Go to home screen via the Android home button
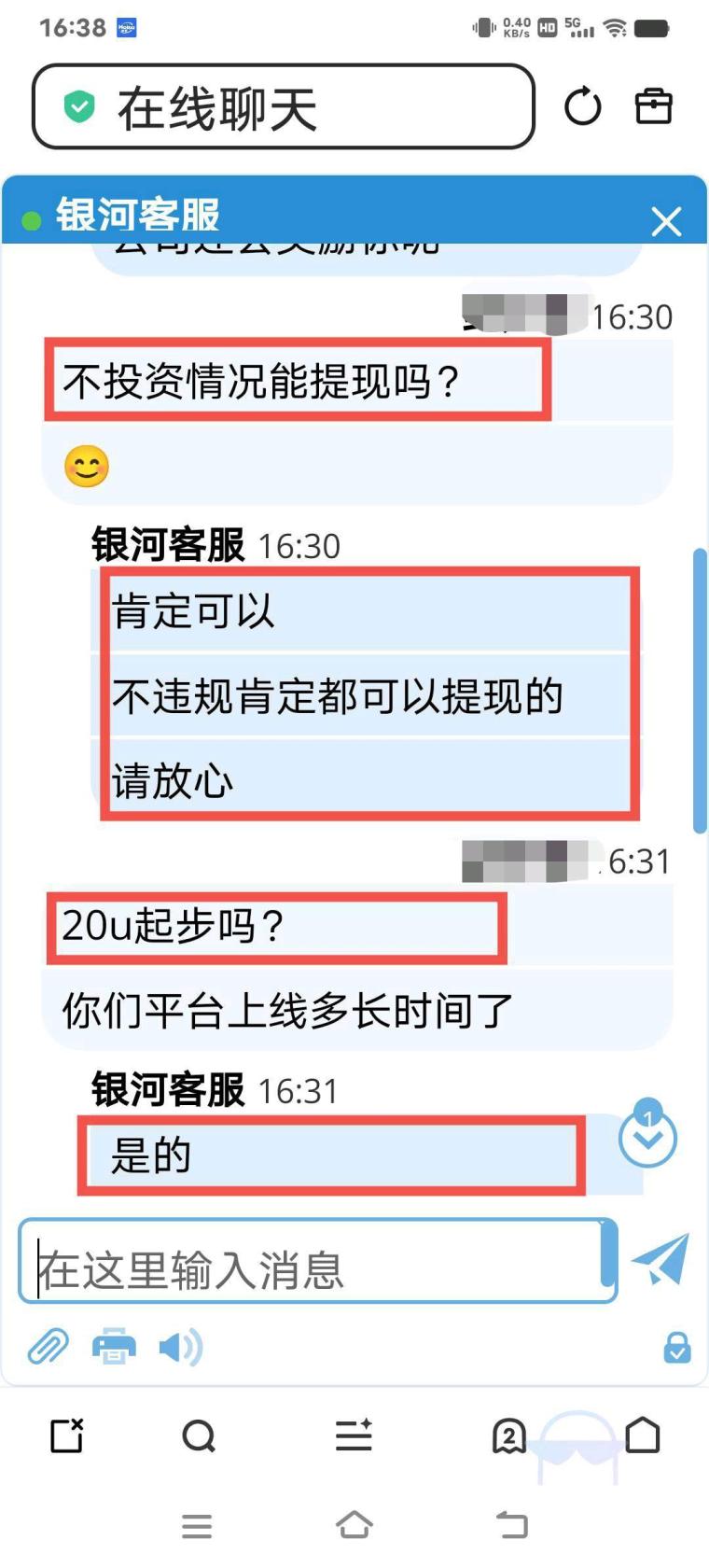 [x=354, y=1523]
